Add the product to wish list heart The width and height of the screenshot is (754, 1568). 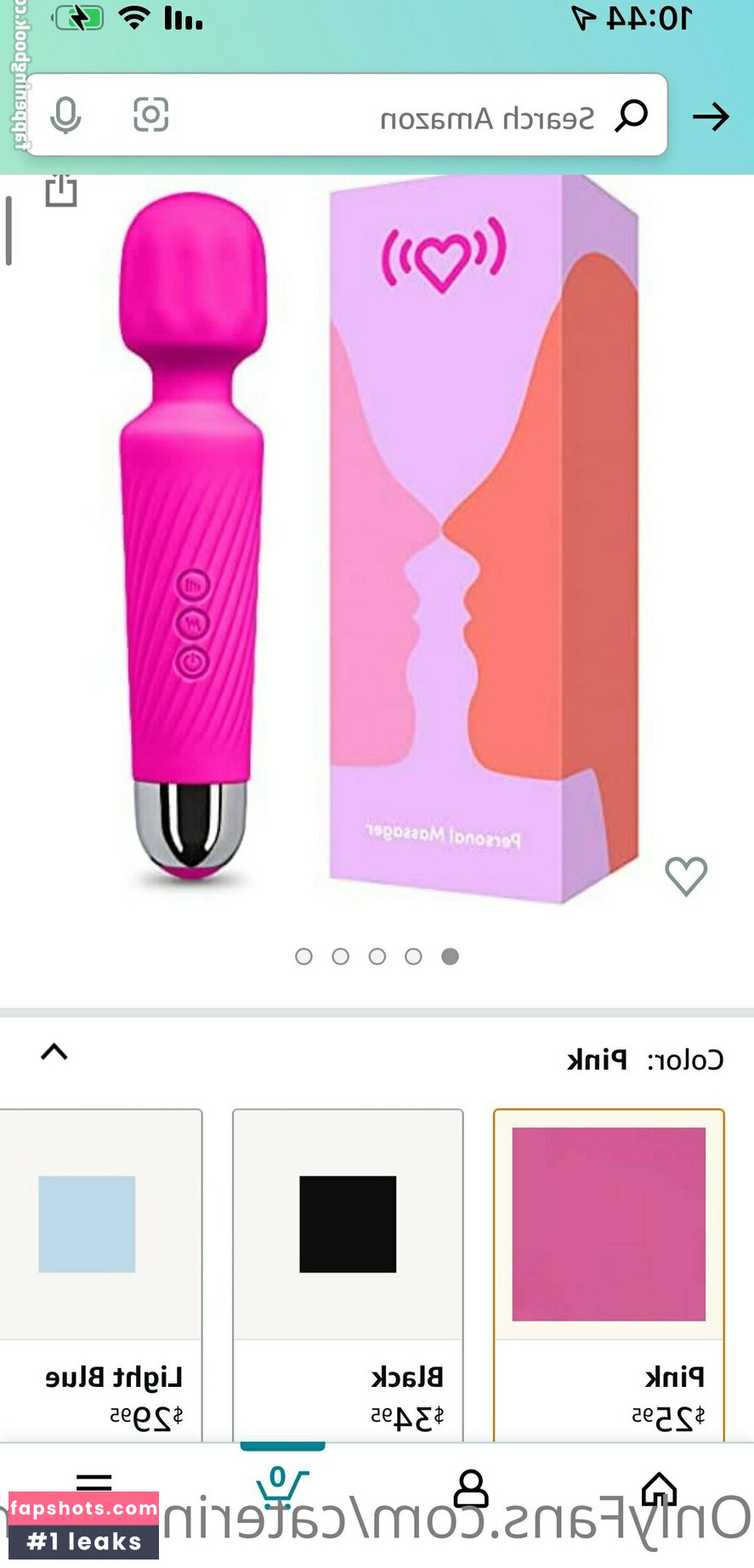pos(685,876)
